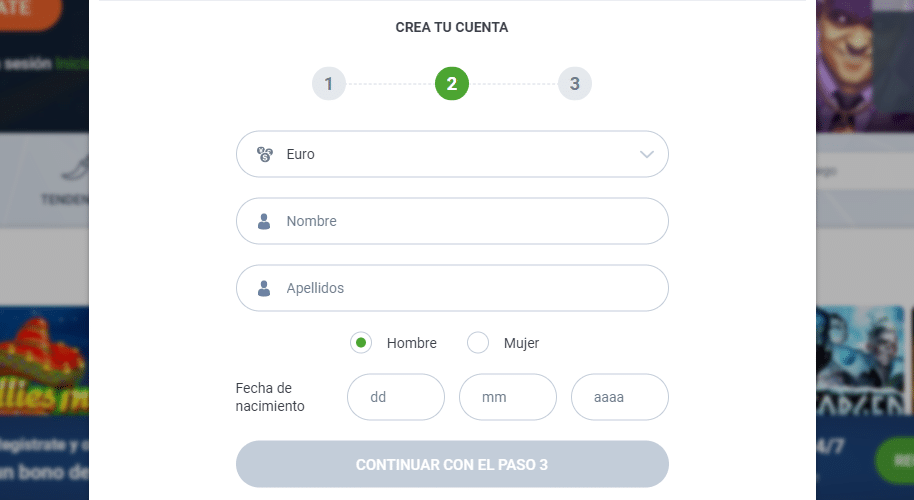
Task: Continue with Continuar con el paso 3
Action: [x=452, y=464]
